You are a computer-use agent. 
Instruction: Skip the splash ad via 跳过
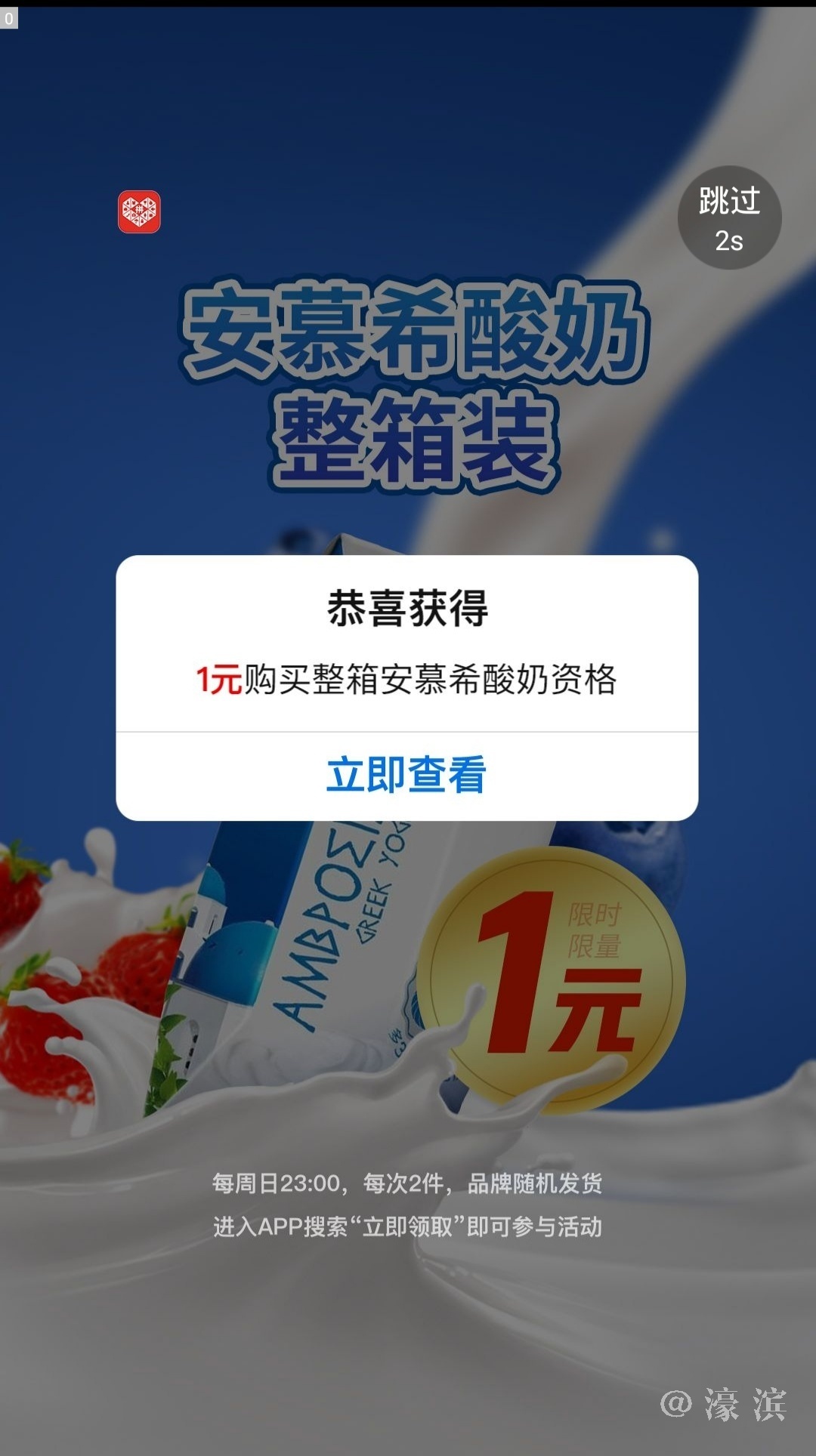[x=729, y=217]
